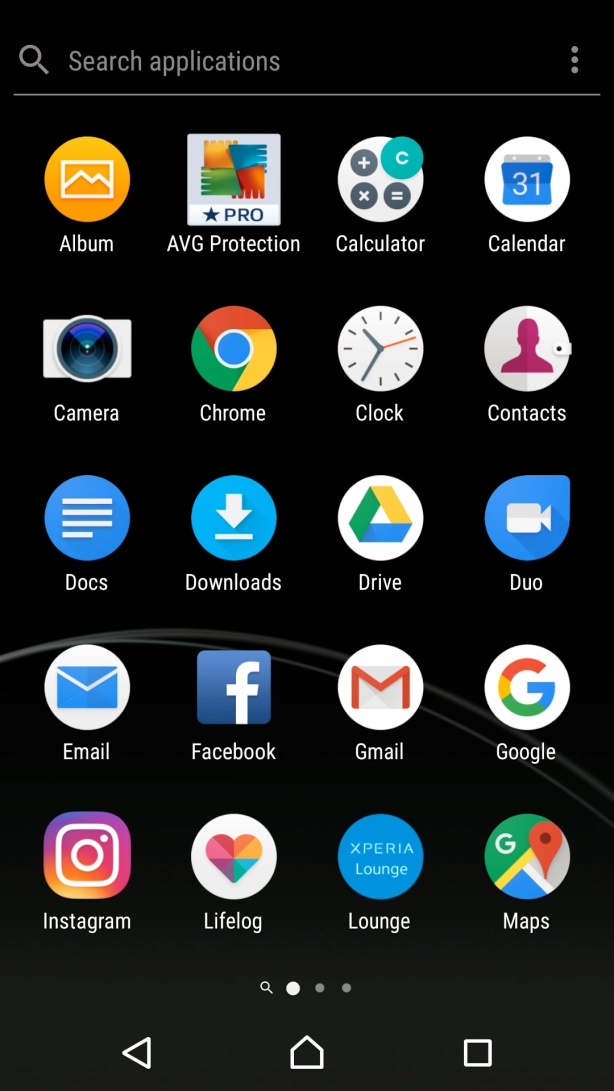Image resolution: width=614 pixels, height=1091 pixels.
Task: Launch the Duo video calling app
Action: 527,518
